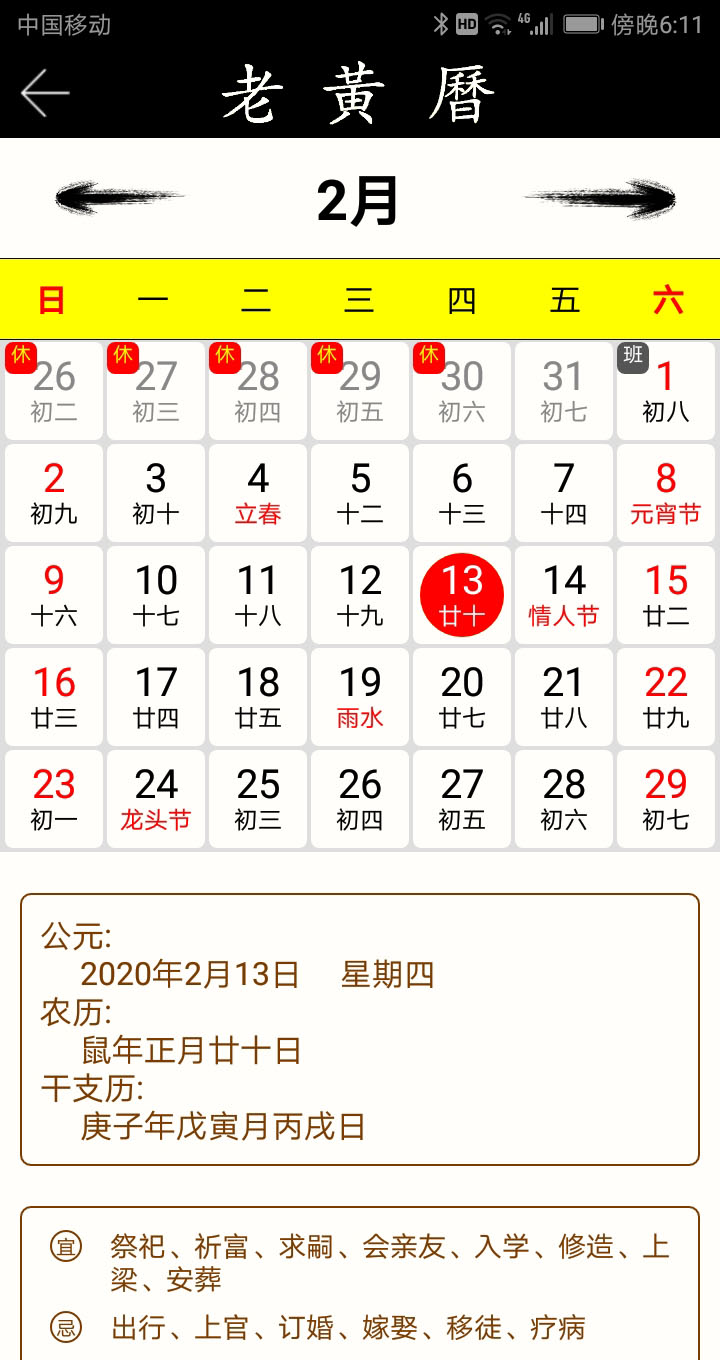Select February 1 marked 班
The image size is (720, 1360).
666,391
